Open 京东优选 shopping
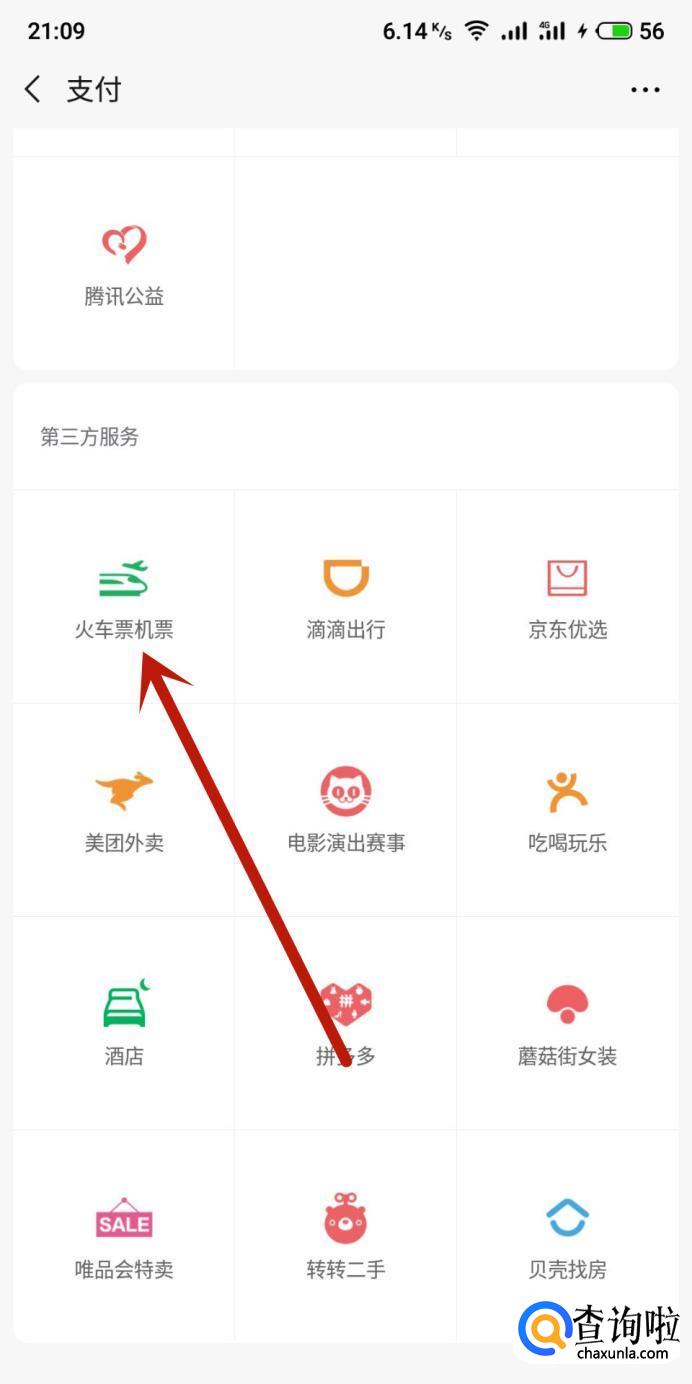The height and width of the screenshot is (1384, 692). pyautogui.click(x=567, y=597)
